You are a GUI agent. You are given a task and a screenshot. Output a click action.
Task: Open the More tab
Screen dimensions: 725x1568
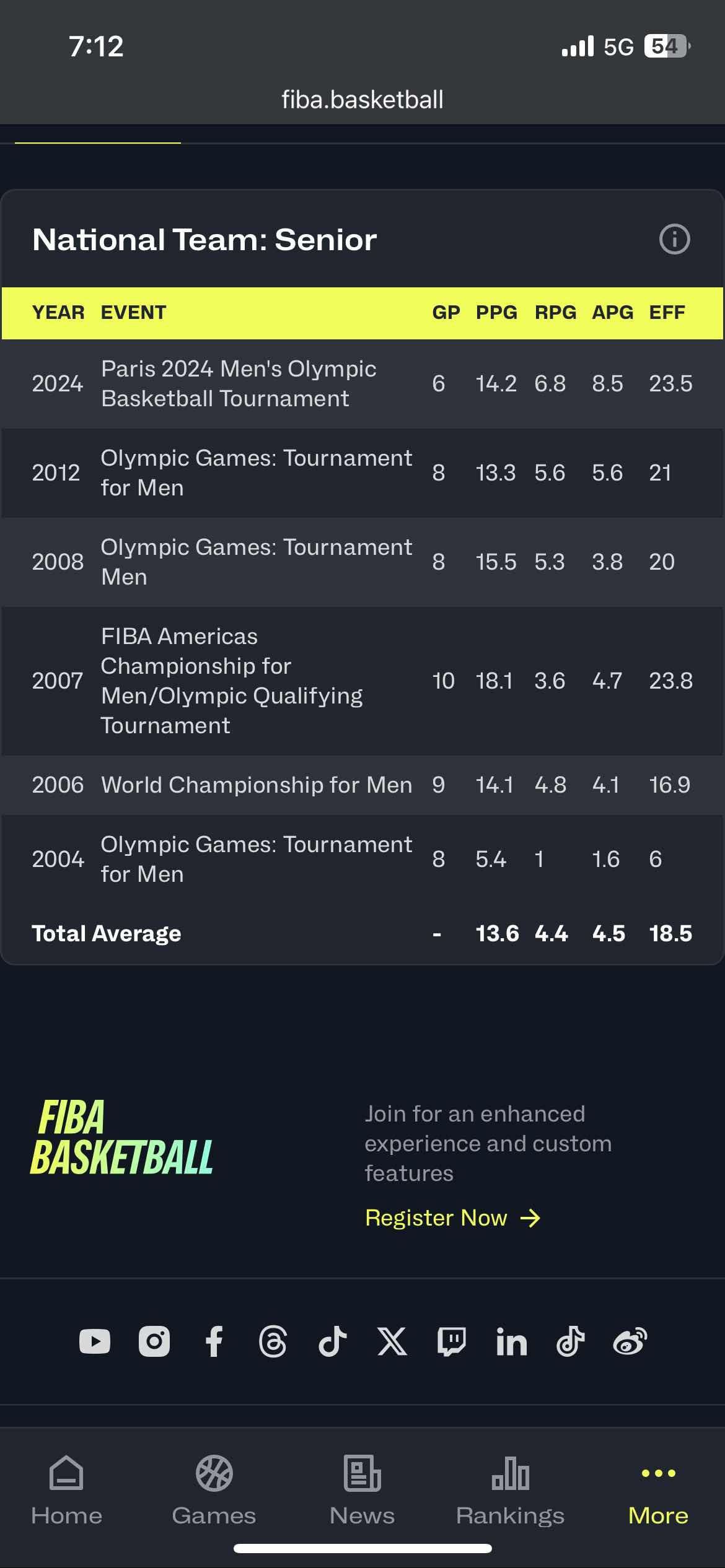point(658,1490)
